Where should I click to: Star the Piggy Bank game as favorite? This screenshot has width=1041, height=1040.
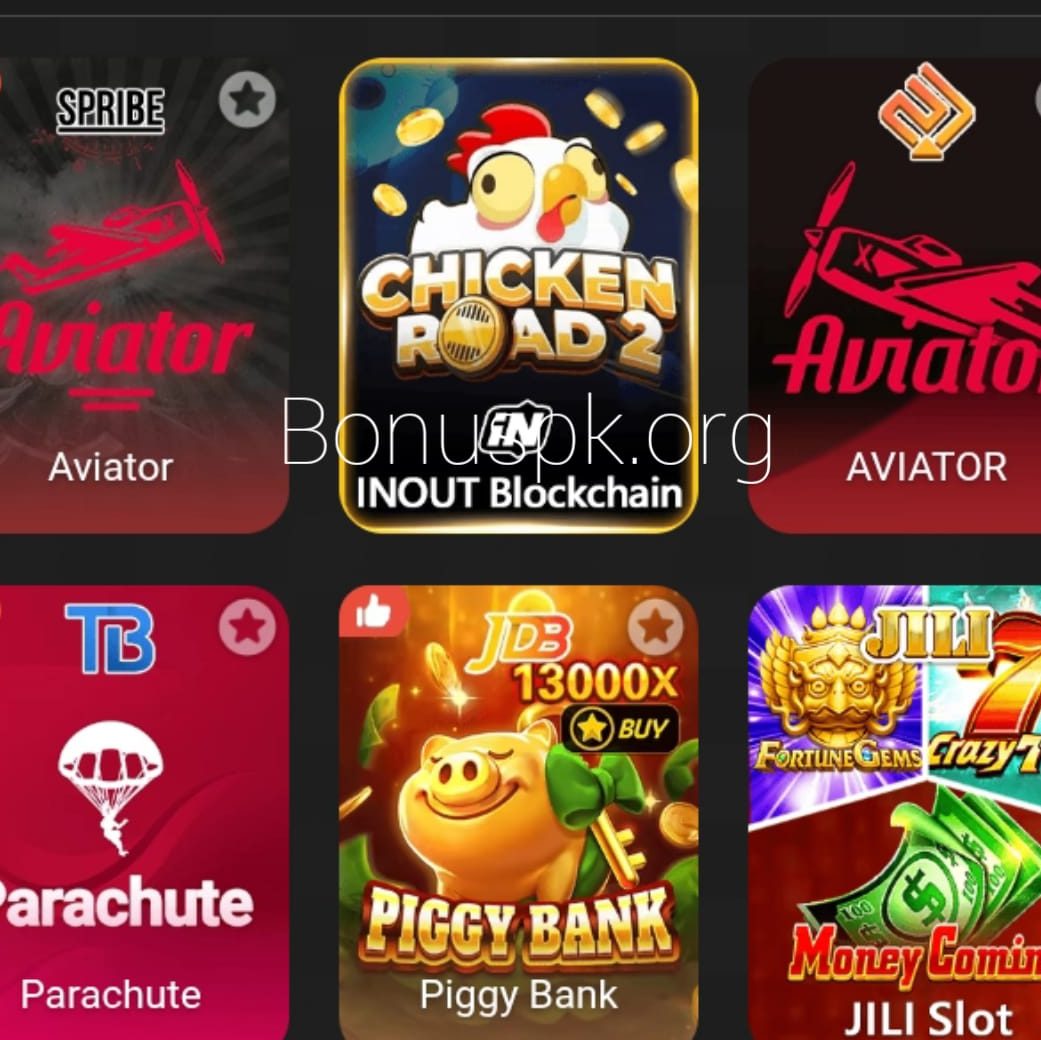point(655,627)
